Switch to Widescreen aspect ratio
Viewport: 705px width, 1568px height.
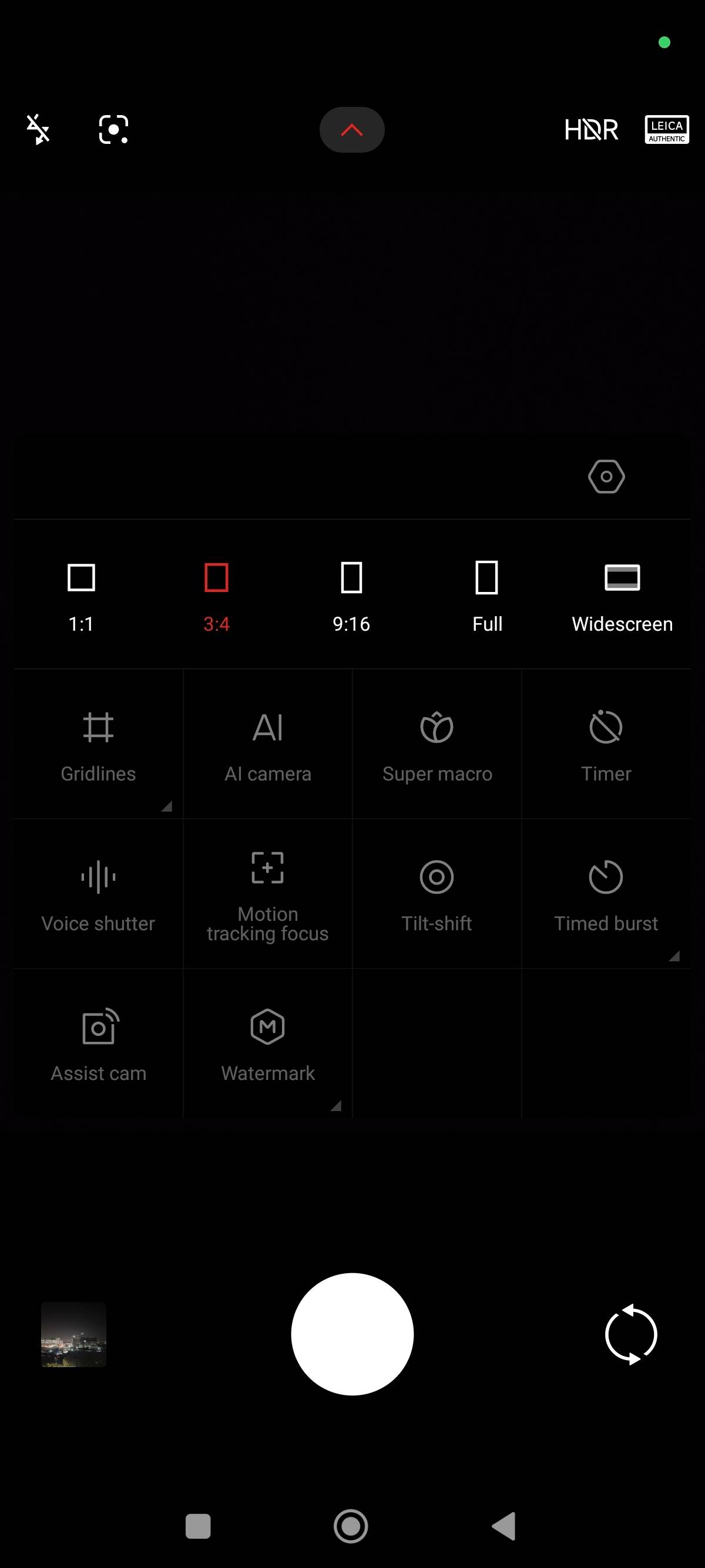[622, 597]
